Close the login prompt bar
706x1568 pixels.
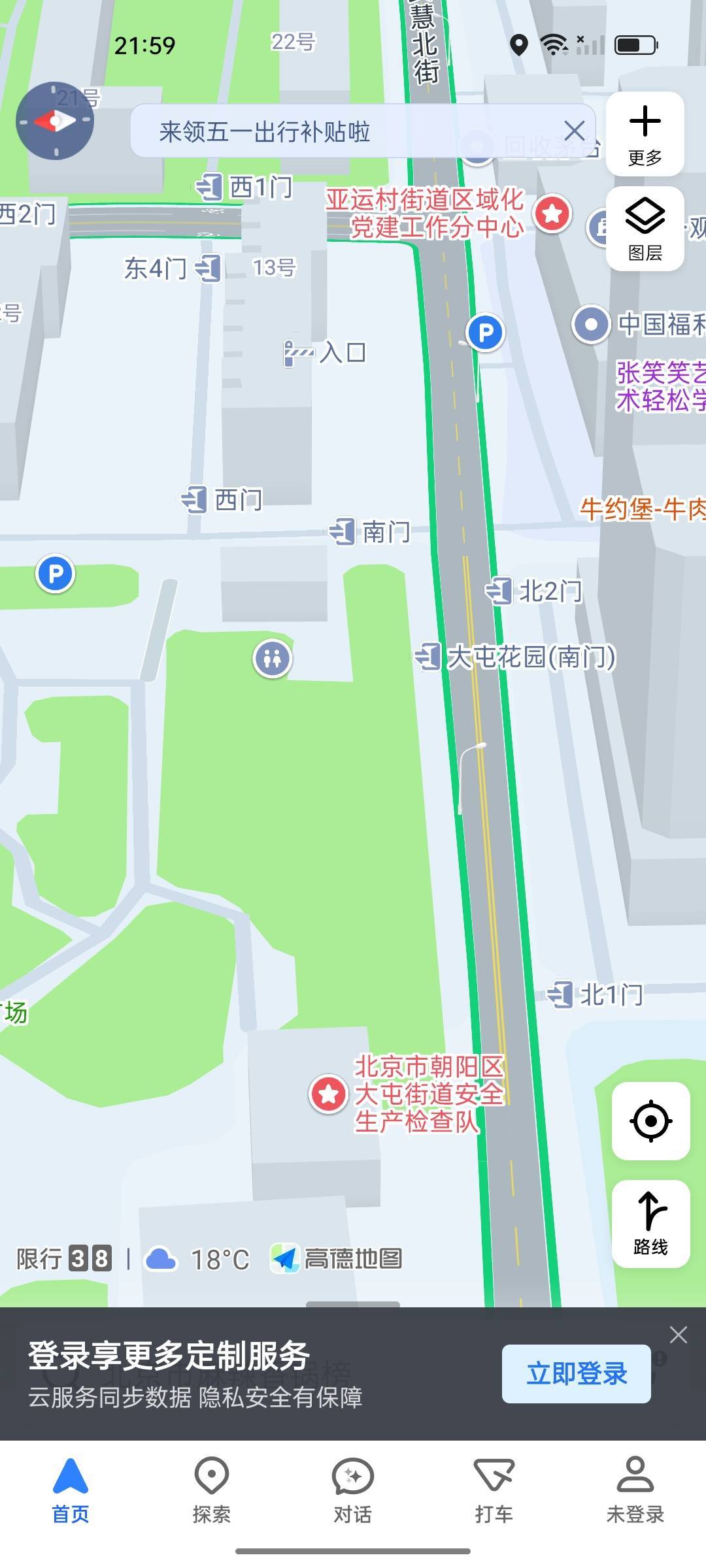679,1335
